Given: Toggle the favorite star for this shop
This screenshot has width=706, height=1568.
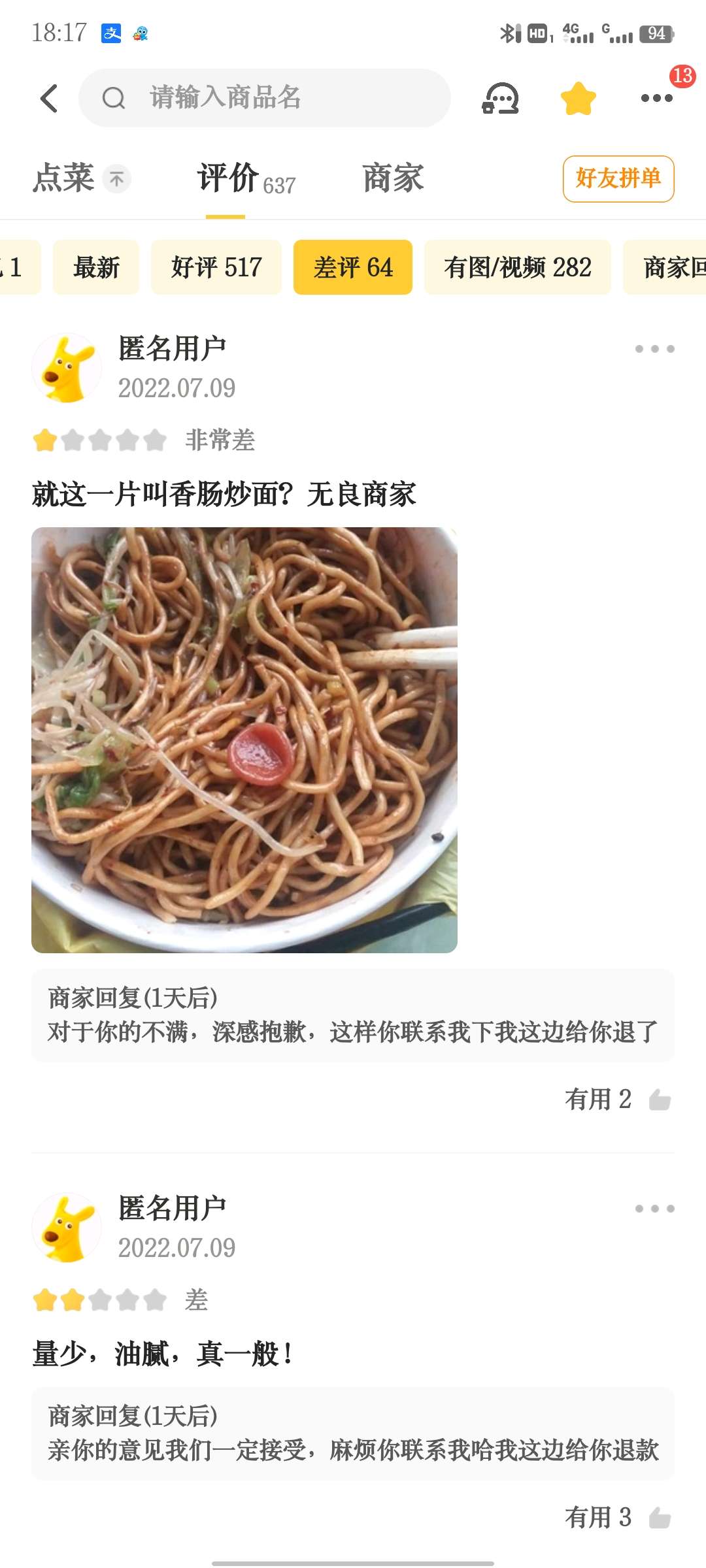Looking at the screenshot, I should 579,98.
